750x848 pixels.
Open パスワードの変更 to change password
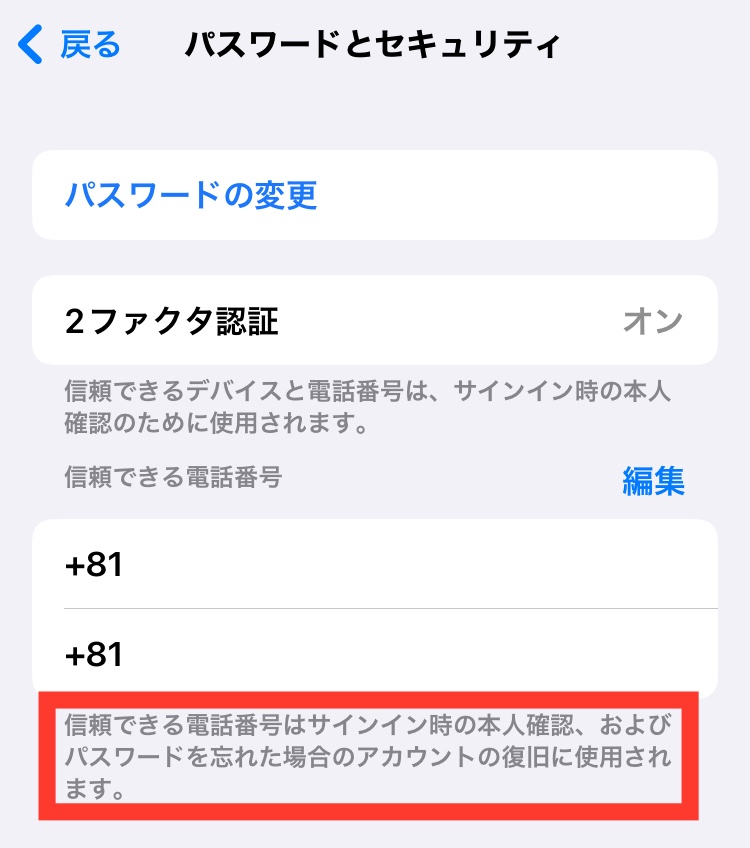191,195
